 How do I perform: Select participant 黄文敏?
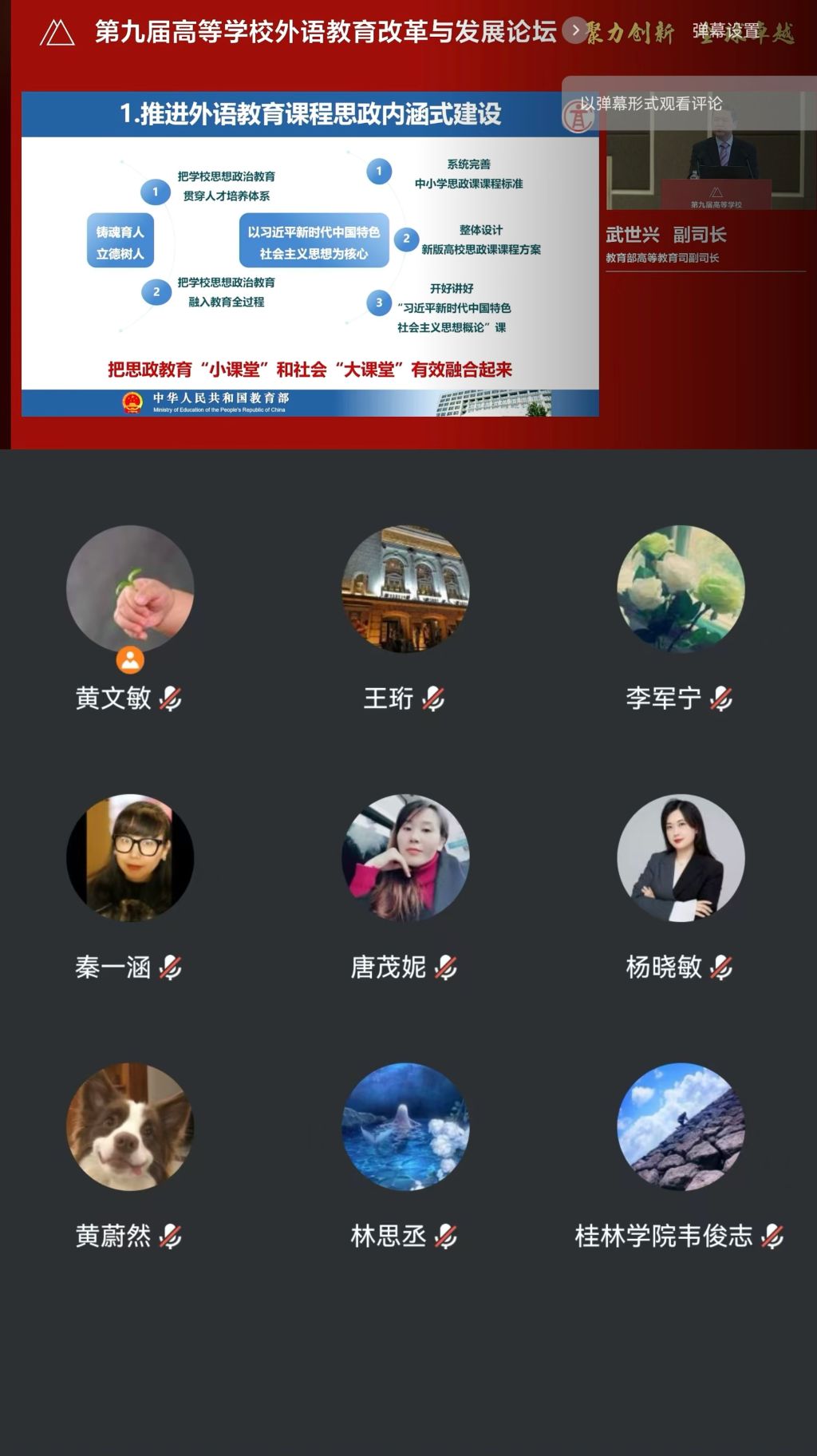coord(130,589)
